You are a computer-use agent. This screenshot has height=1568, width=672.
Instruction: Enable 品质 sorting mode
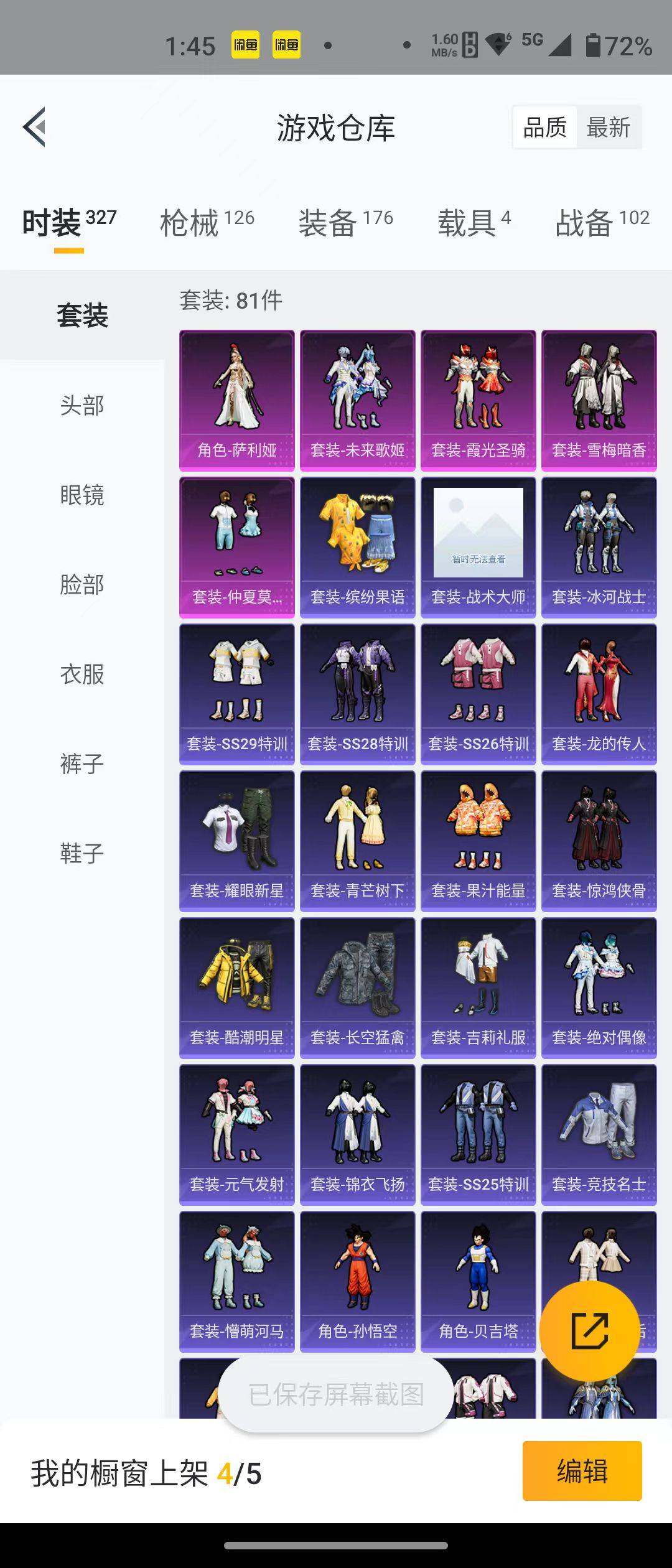pyautogui.click(x=544, y=127)
